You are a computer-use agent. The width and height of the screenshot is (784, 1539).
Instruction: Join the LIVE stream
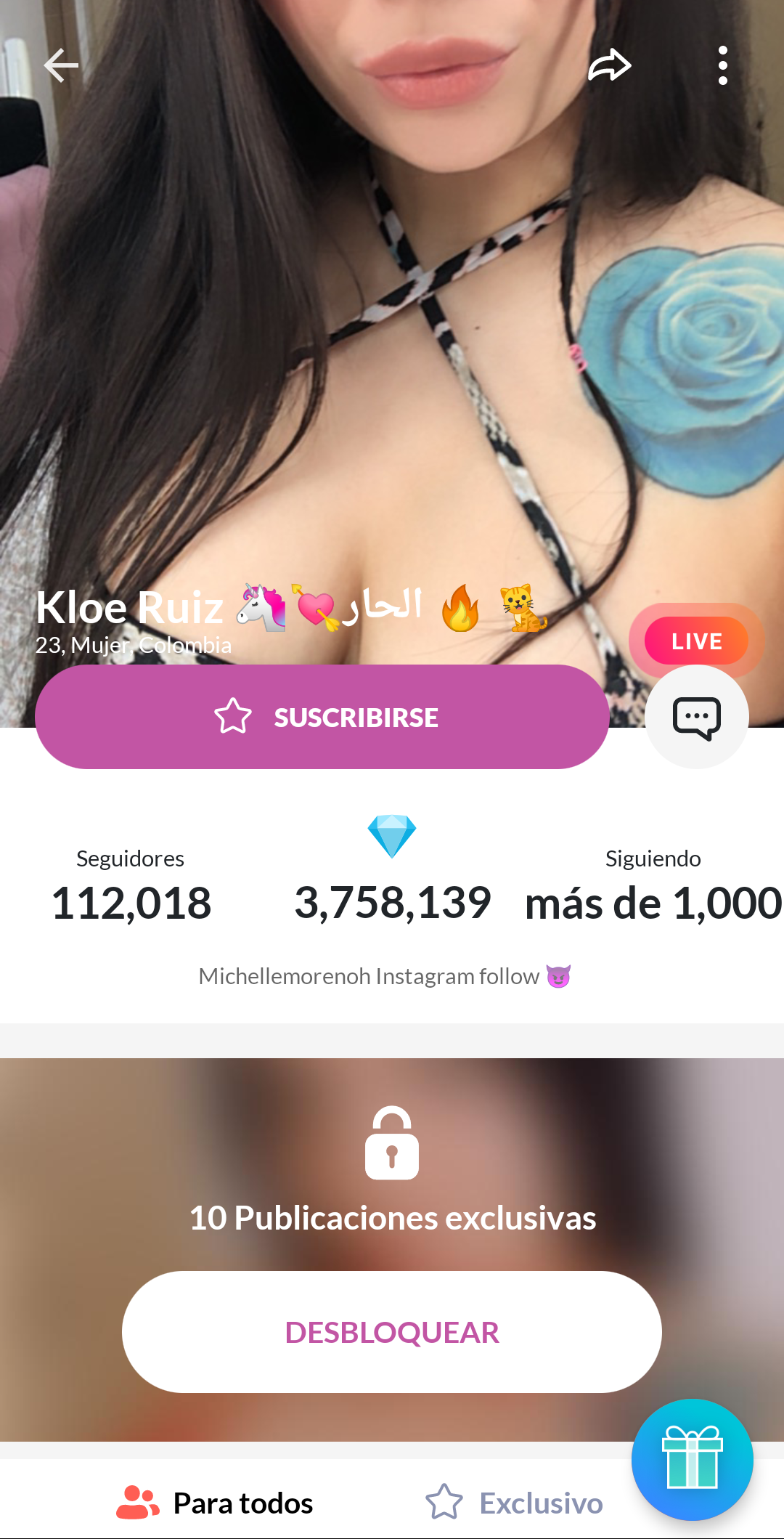(696, 641)
